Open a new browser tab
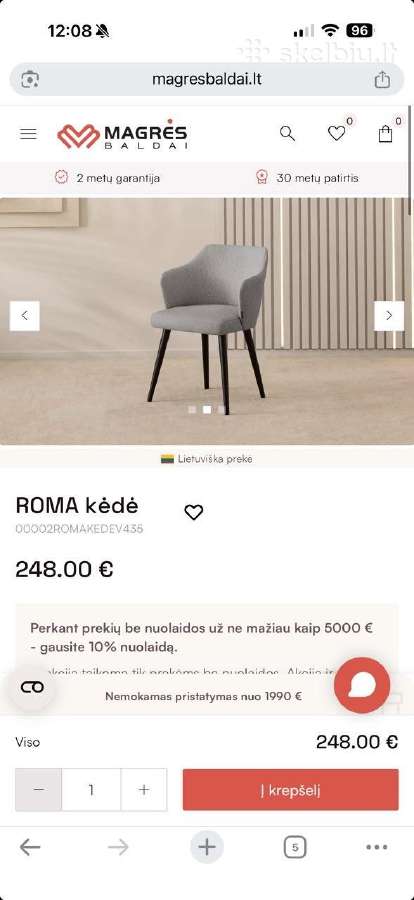Image resolution: width=414 pixels, height=900 pixels. (x=207, y=847)
